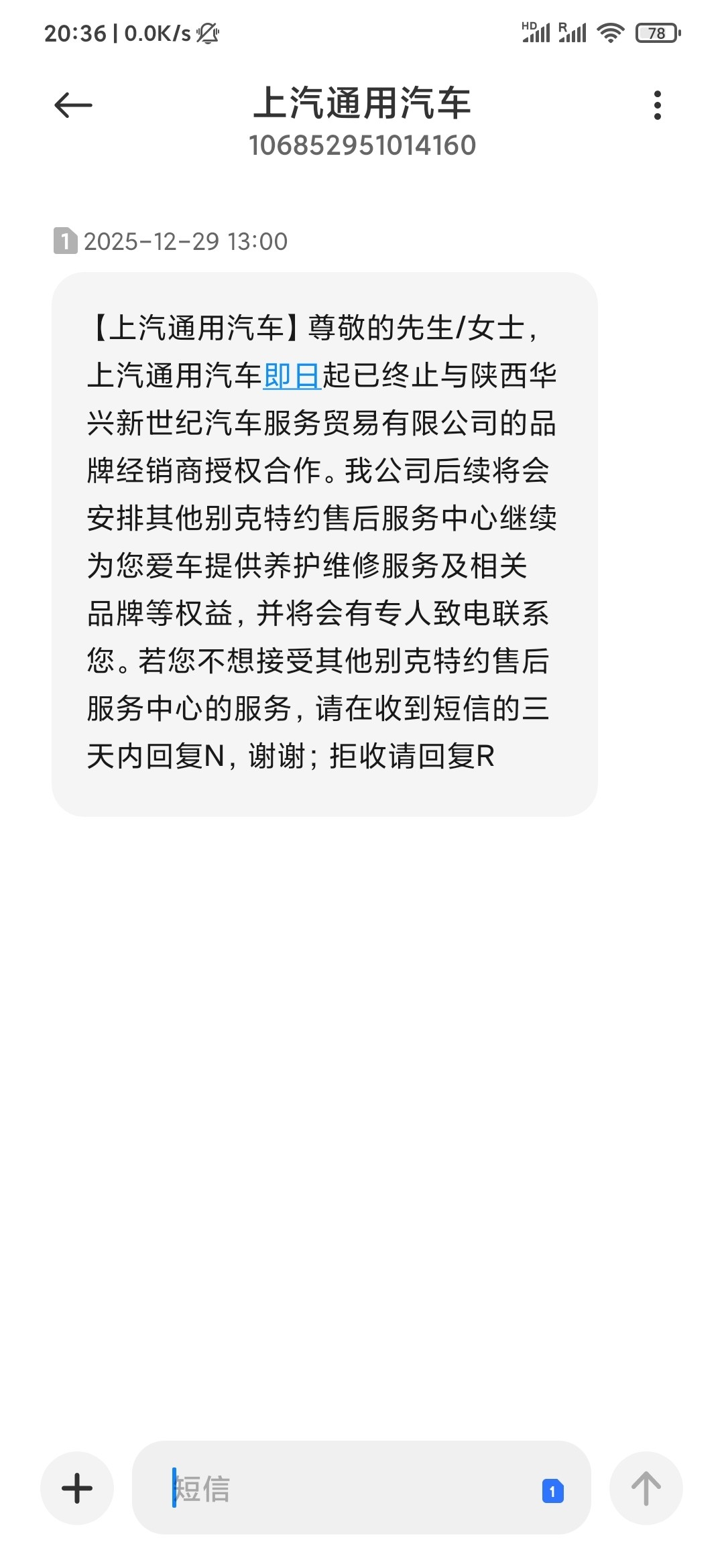The width and height of the screenshot is (724, 1568).
Task: Focus the 短信 message input field
Action: click(349, 1488)
